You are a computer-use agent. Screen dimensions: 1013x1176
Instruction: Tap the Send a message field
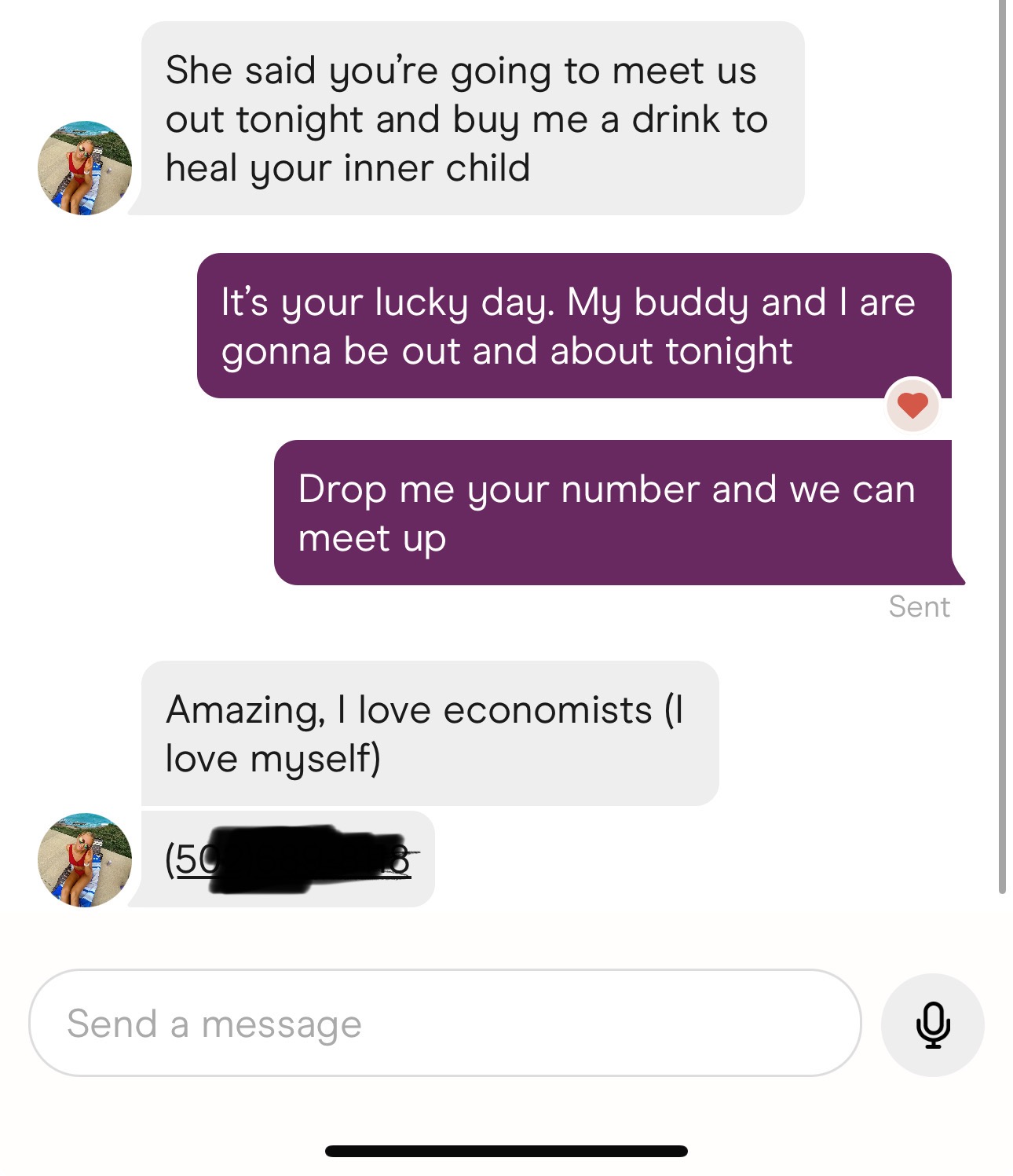click(x=444, y=1023)
